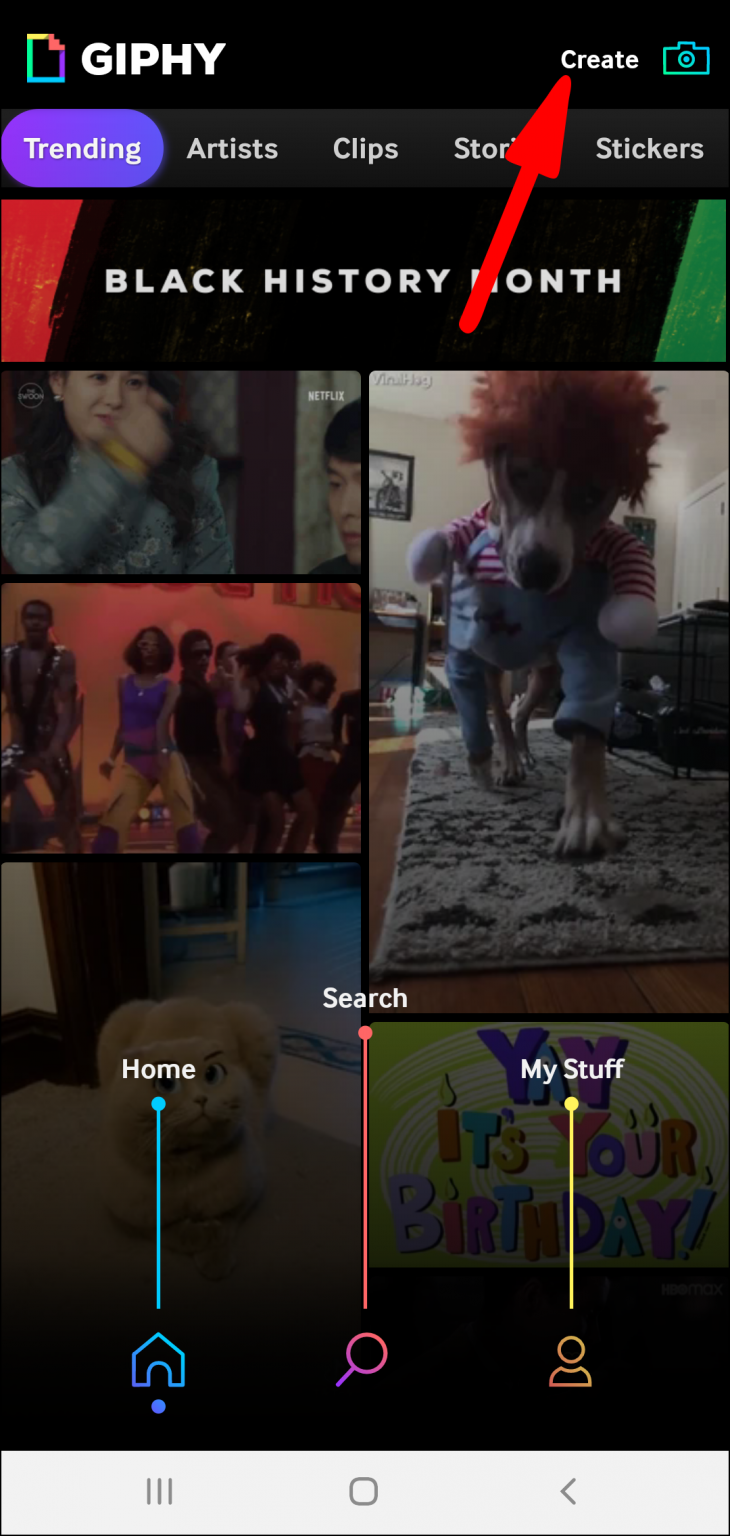Open Search using the magnifying glass icon
The image size is (730, 1536).
click(363, 1358)
